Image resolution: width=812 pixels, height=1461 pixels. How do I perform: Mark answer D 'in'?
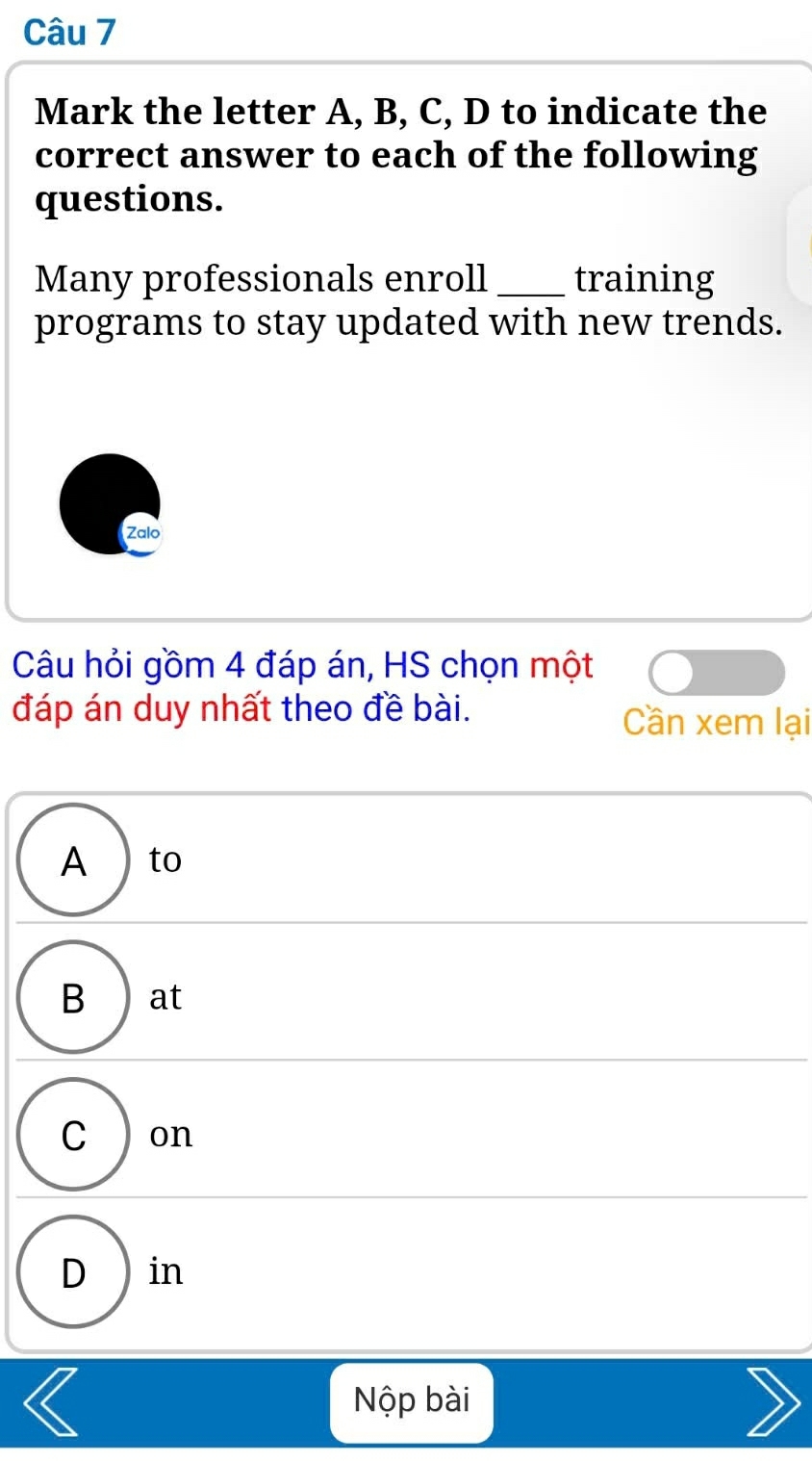pos(73,1272)
